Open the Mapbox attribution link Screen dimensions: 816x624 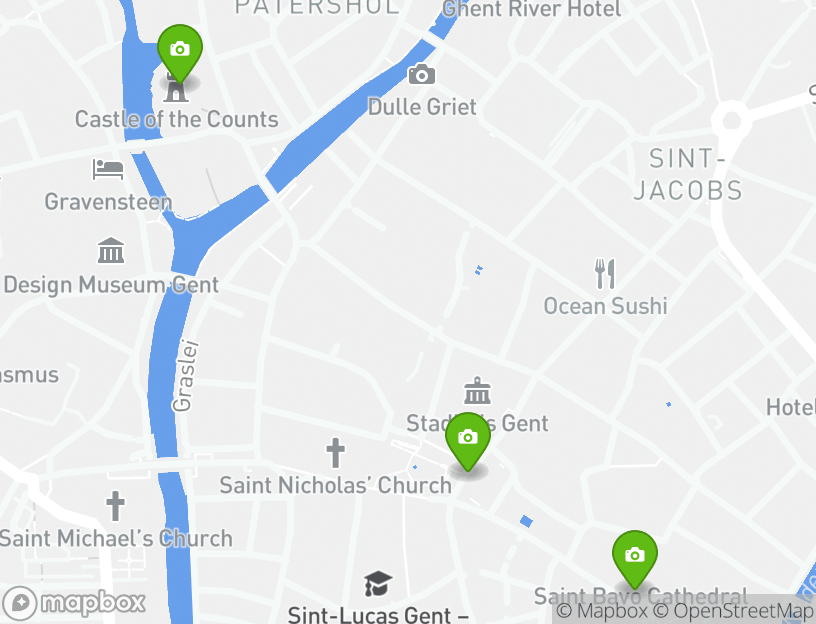(x=602, y=611)
